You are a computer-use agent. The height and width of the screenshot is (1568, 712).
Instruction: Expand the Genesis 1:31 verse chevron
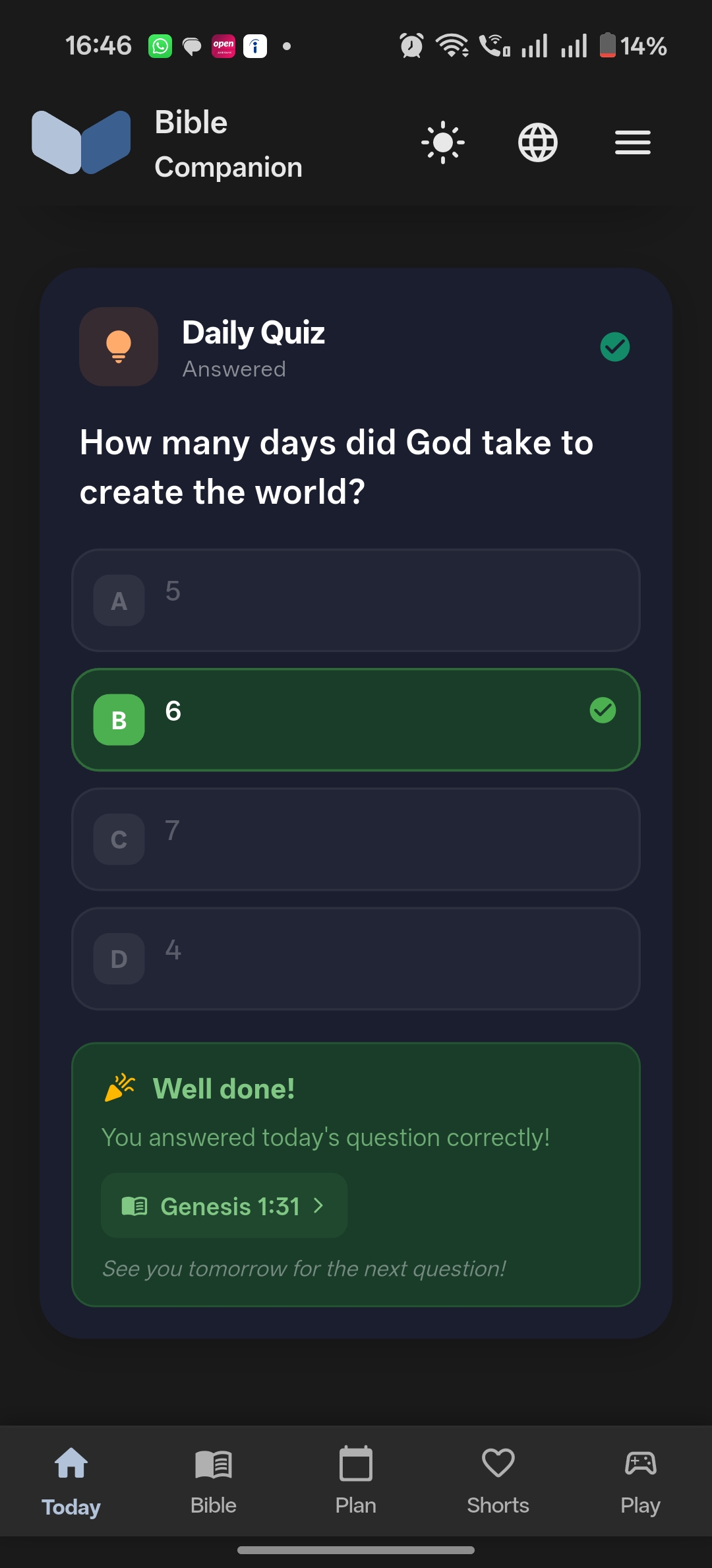(319, 1205)
